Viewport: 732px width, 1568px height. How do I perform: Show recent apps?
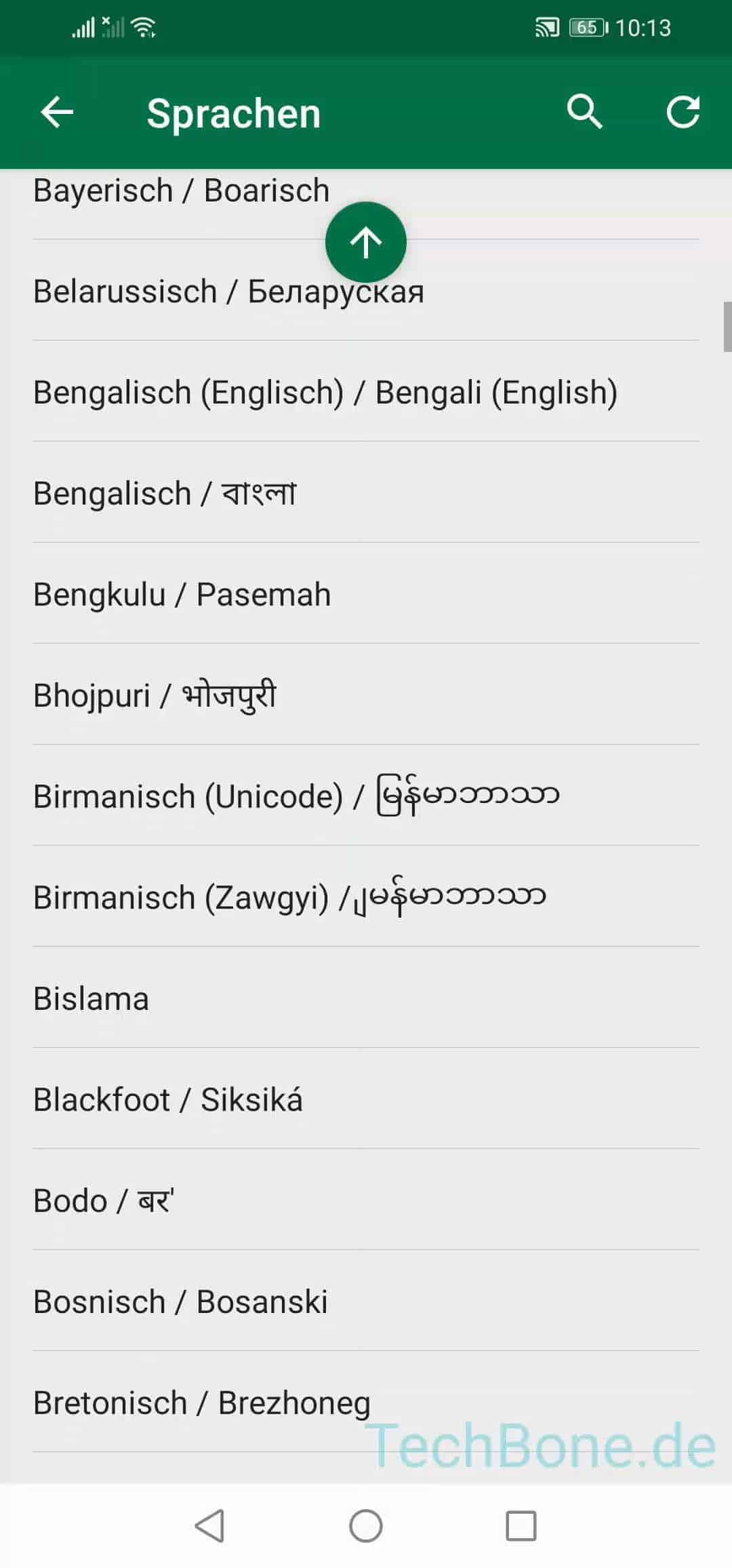(x=521, y=1526)
